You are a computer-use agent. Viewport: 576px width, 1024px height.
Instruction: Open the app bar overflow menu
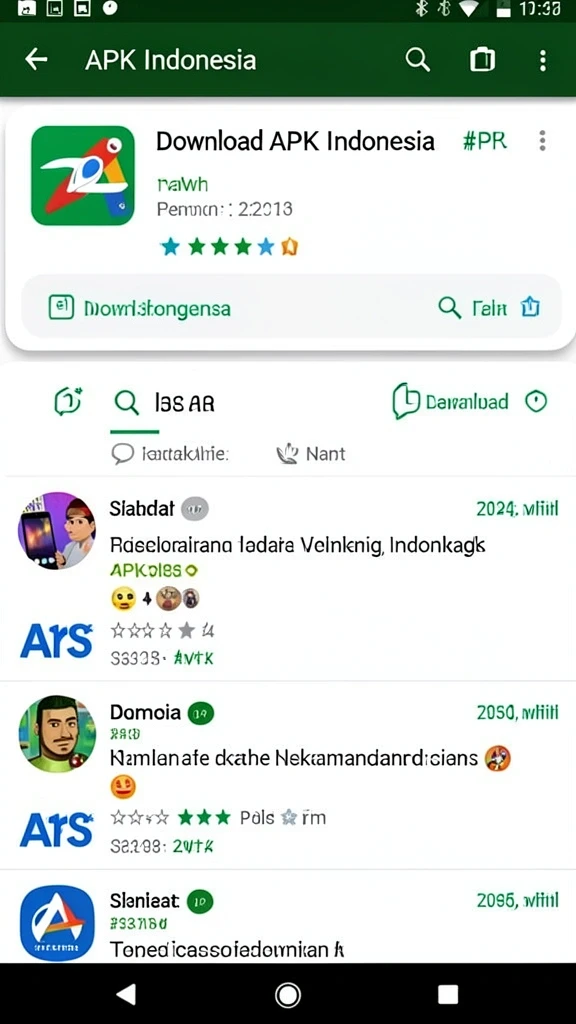click(x=542, y=60)
